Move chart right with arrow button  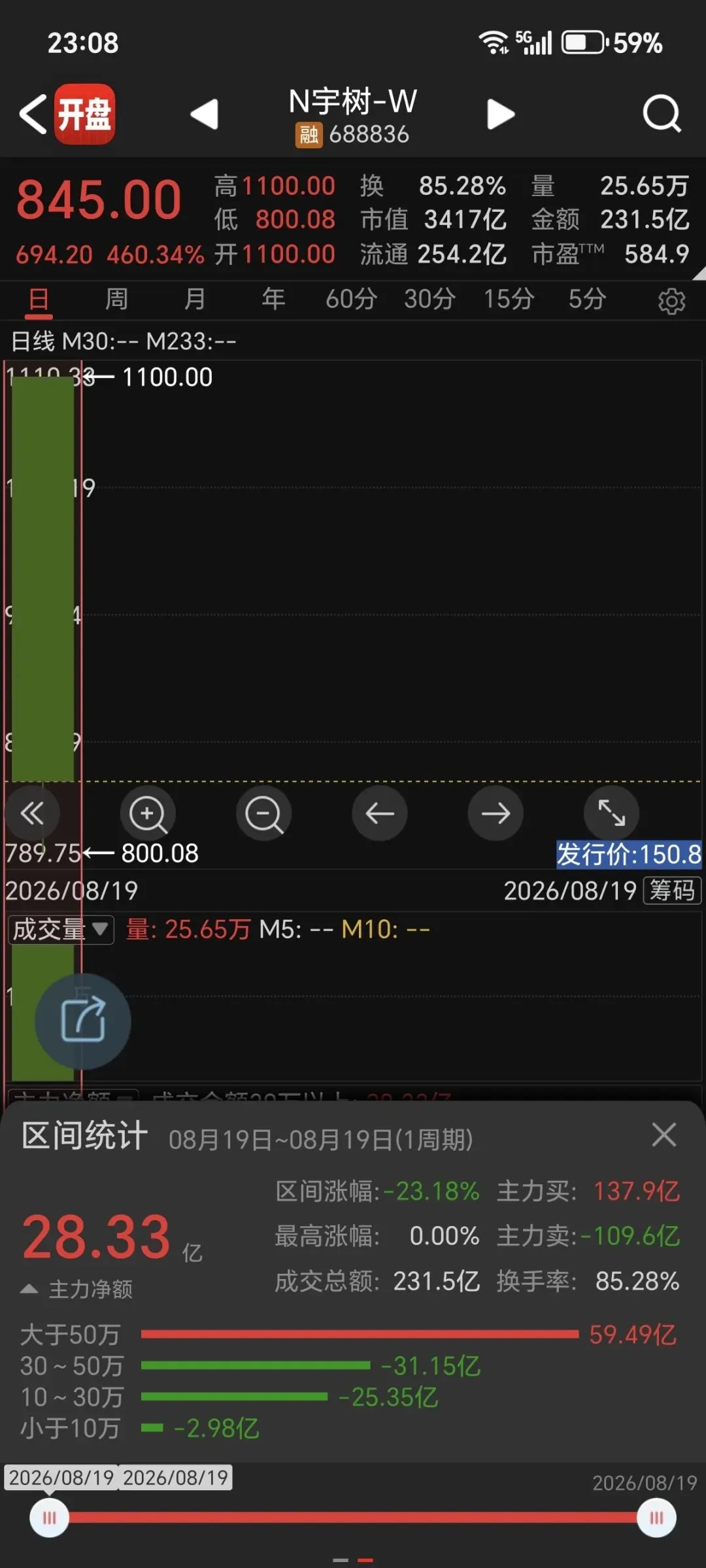point(496,813)
